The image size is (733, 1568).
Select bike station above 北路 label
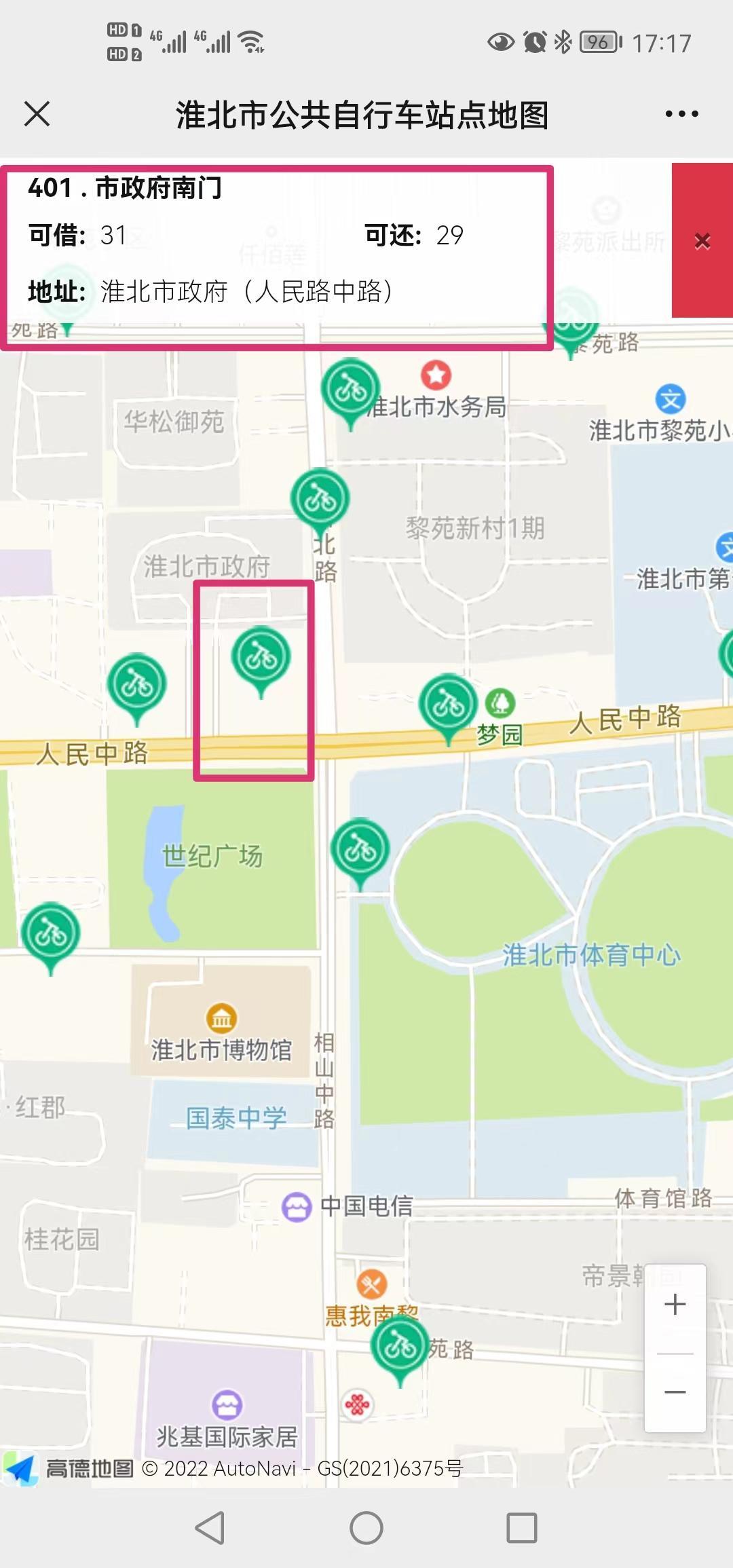320,500
